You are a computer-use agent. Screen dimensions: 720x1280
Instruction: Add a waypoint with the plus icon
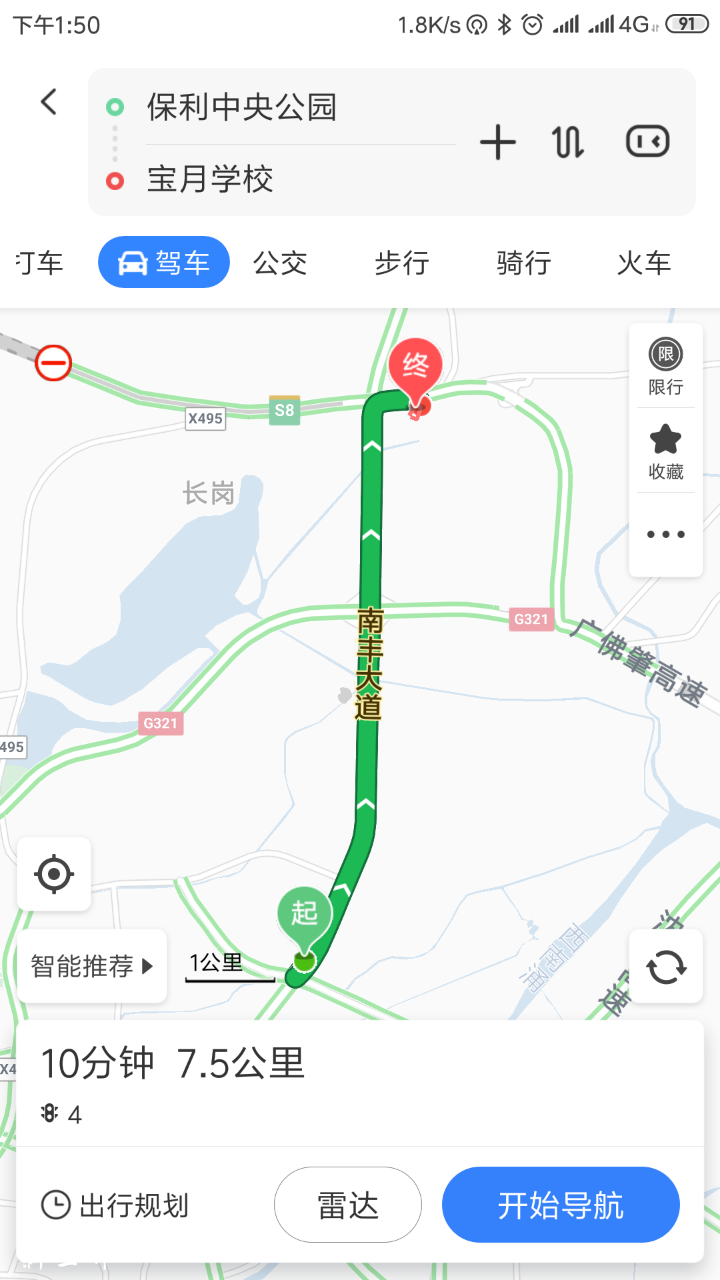(x=498, y=143)
